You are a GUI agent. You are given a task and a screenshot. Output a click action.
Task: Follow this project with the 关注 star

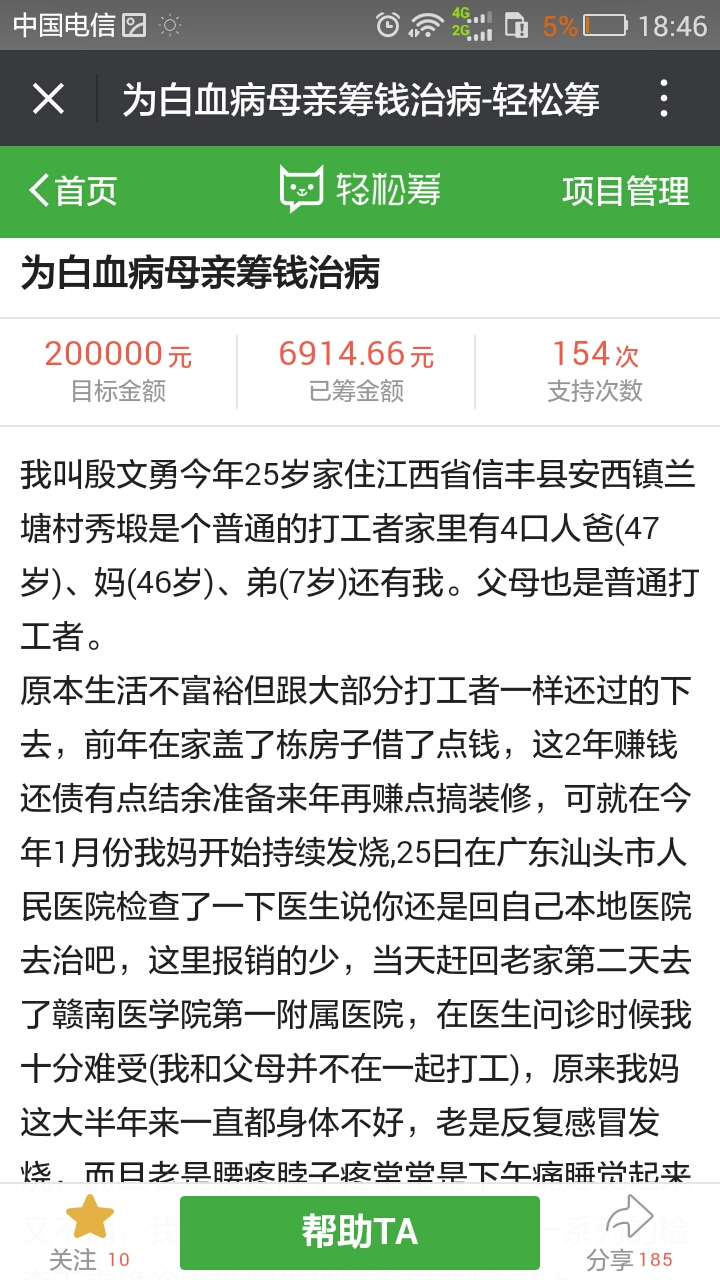(90, 1232)
